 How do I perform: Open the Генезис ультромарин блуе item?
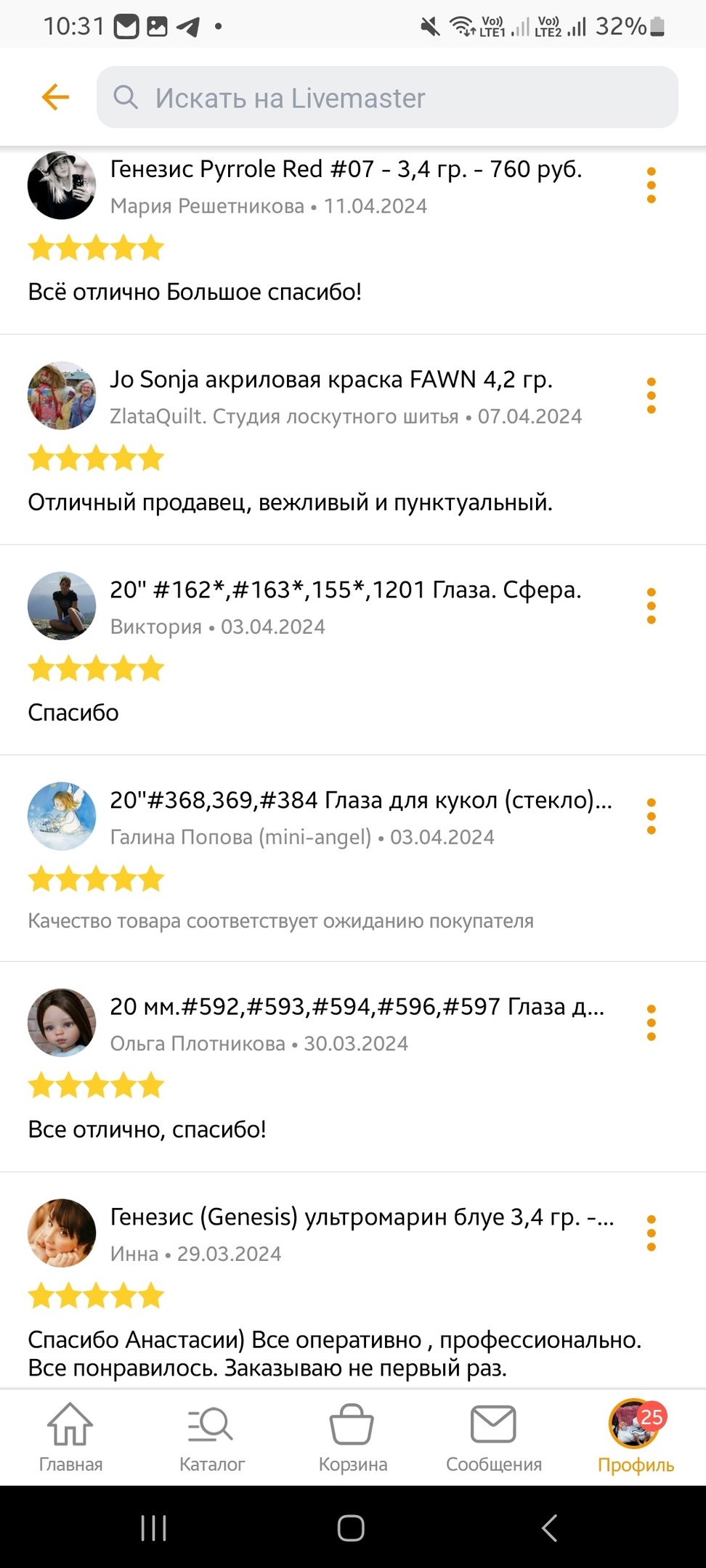[362, 1217]
